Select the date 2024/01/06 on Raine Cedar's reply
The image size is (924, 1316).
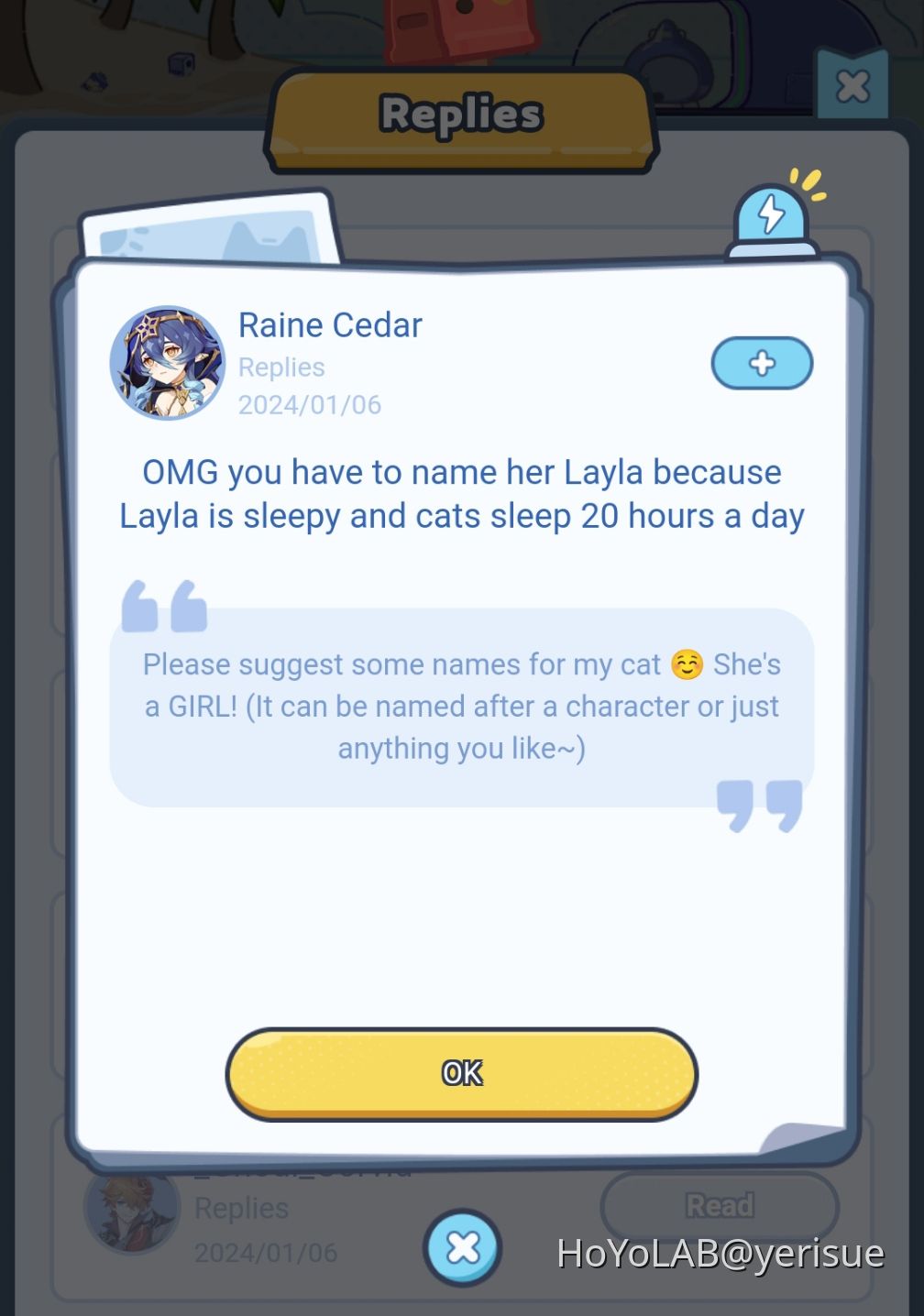(310, 404)
